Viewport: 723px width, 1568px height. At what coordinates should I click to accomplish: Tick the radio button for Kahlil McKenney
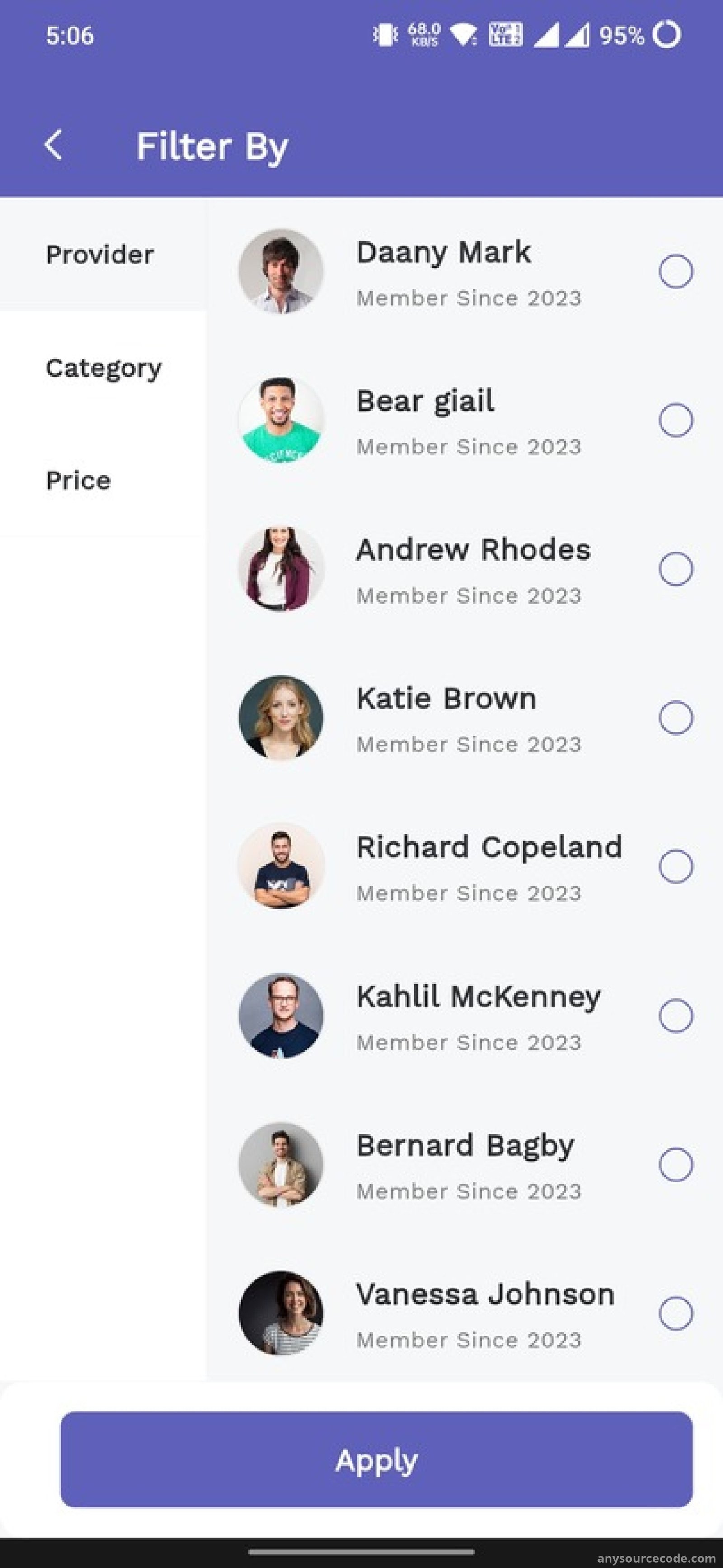tap(676, 1015)
